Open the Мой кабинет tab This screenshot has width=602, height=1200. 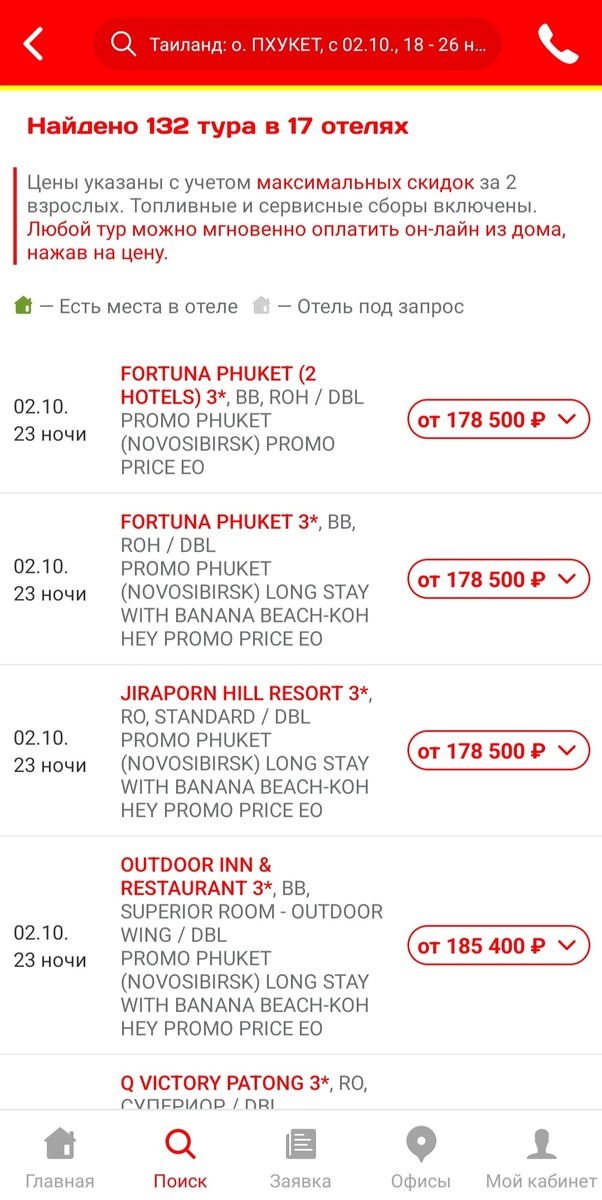click(541, 1158)
